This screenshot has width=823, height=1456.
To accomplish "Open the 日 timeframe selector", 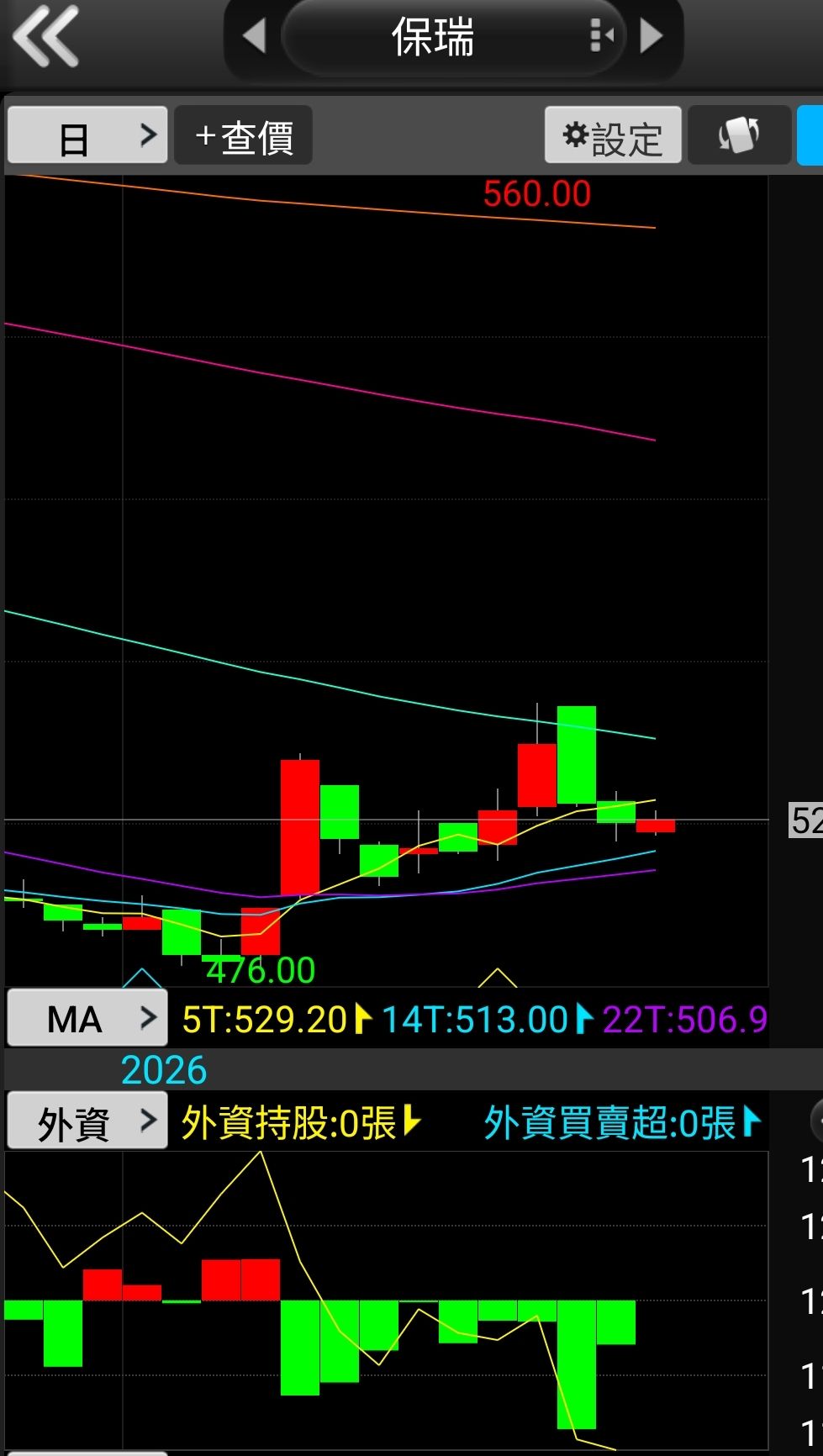I will (87, 135).
